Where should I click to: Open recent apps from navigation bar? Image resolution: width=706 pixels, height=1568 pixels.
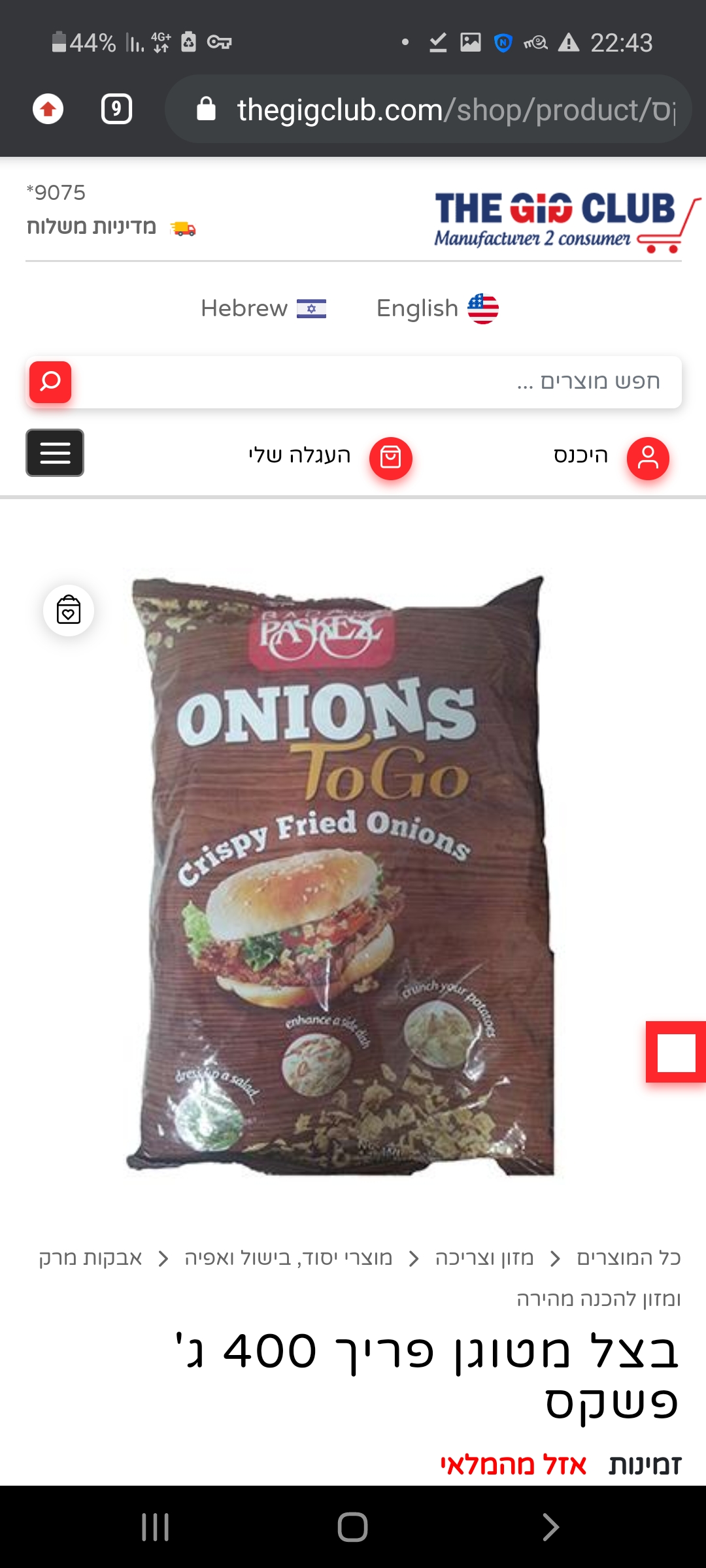pos(156,1527)
